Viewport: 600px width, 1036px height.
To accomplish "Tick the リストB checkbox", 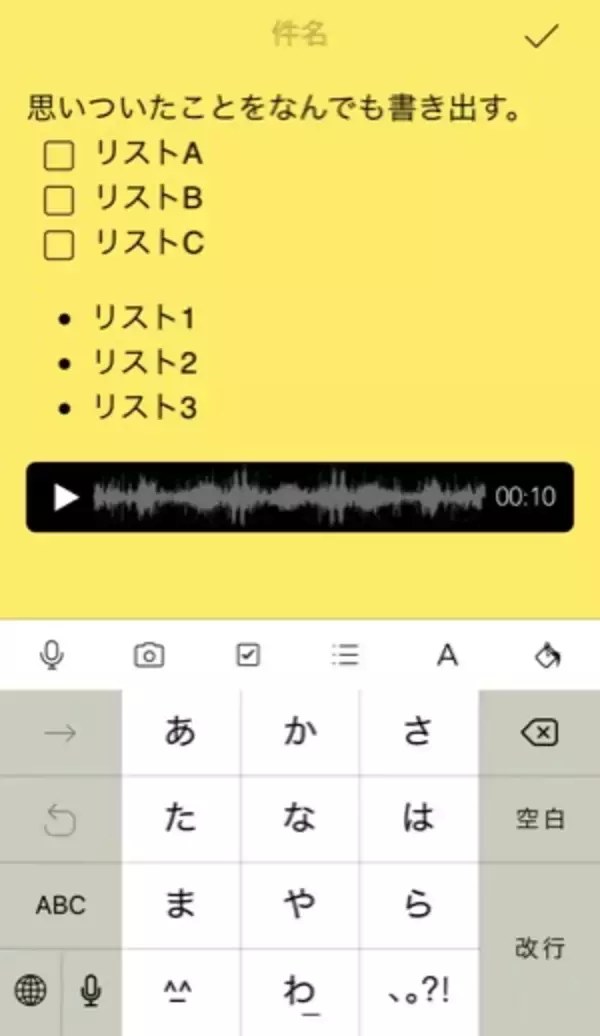I will pyautogui.click(x=60, y=200).
